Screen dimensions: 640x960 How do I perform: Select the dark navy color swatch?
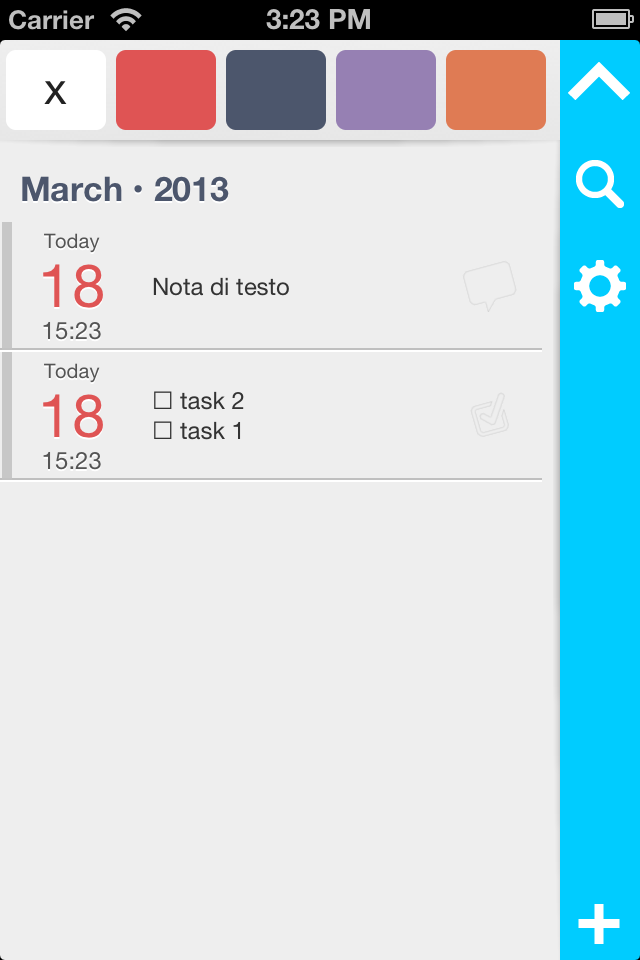[x=276, y=90]
